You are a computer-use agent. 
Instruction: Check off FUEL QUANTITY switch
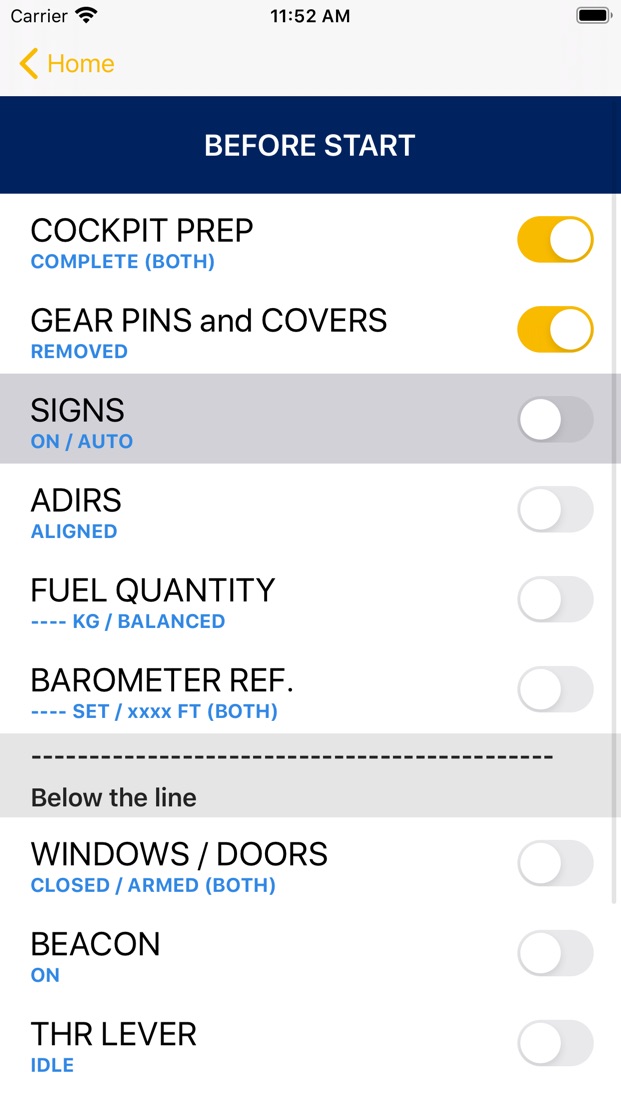[x=556, y=600]
